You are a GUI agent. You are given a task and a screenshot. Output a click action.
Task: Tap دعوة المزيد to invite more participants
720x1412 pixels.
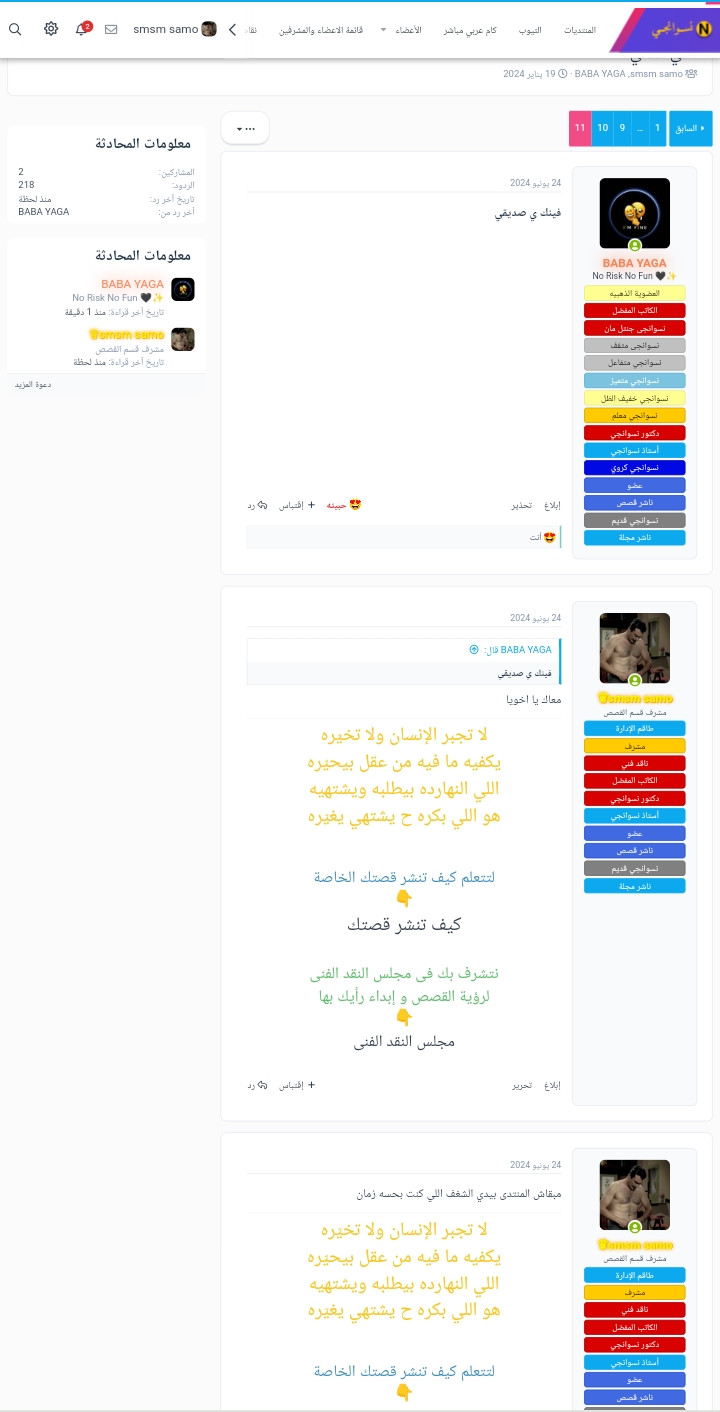pyautogui.click(x=31, y=385)
